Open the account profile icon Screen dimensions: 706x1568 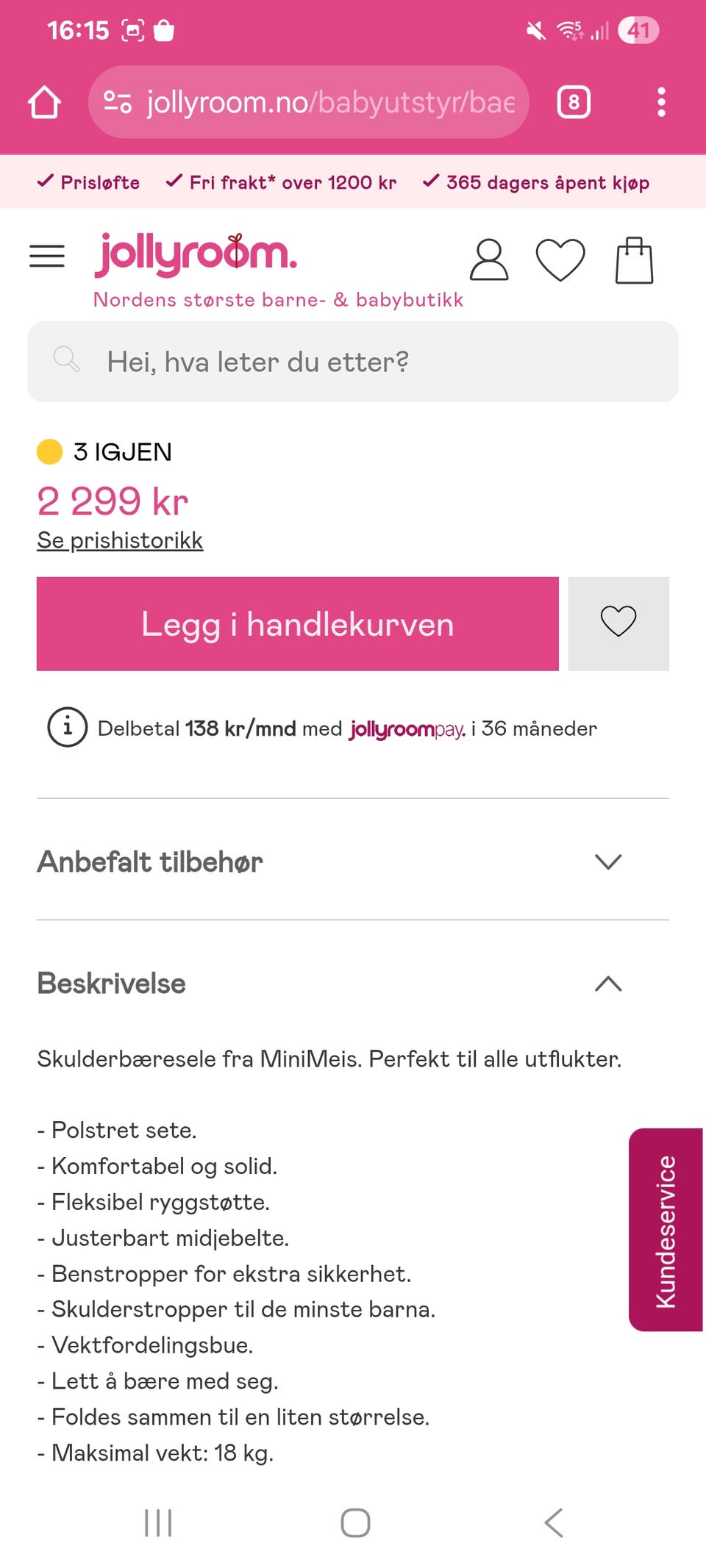488,262
